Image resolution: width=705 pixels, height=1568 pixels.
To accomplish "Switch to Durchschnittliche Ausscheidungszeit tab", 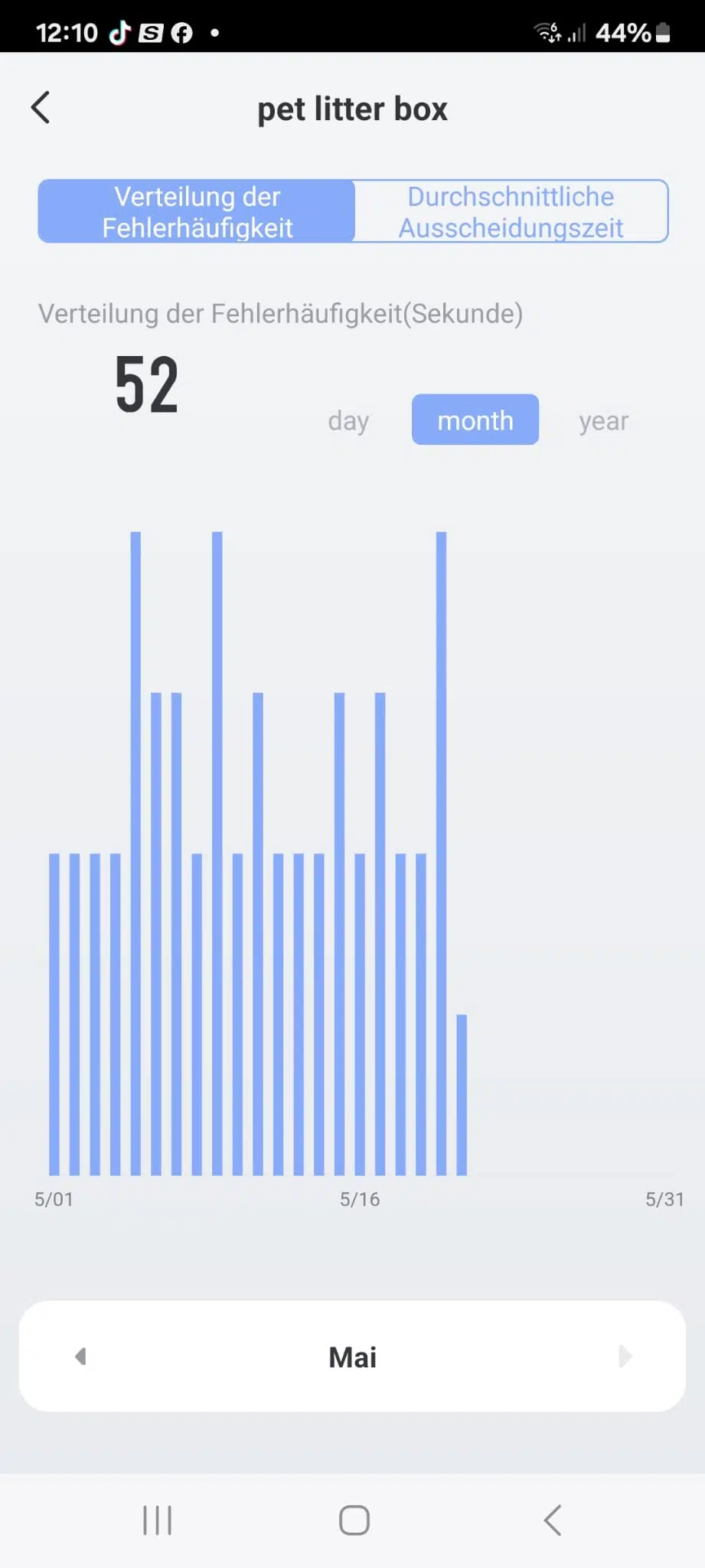I will [511, 211].
